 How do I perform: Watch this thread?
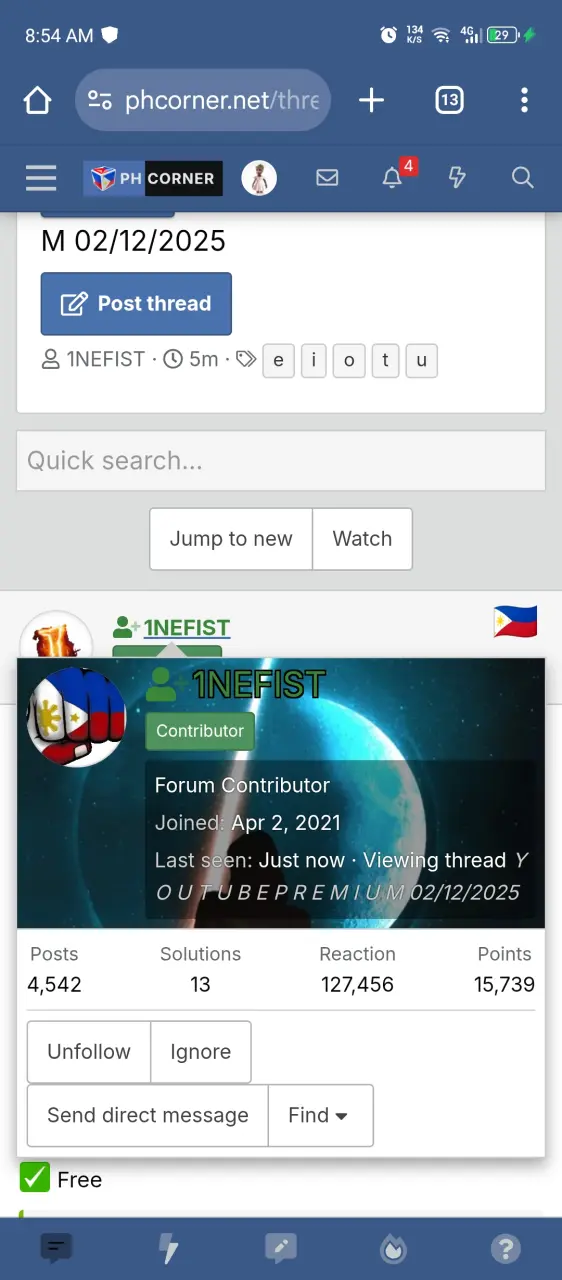[x=362, y=538]
